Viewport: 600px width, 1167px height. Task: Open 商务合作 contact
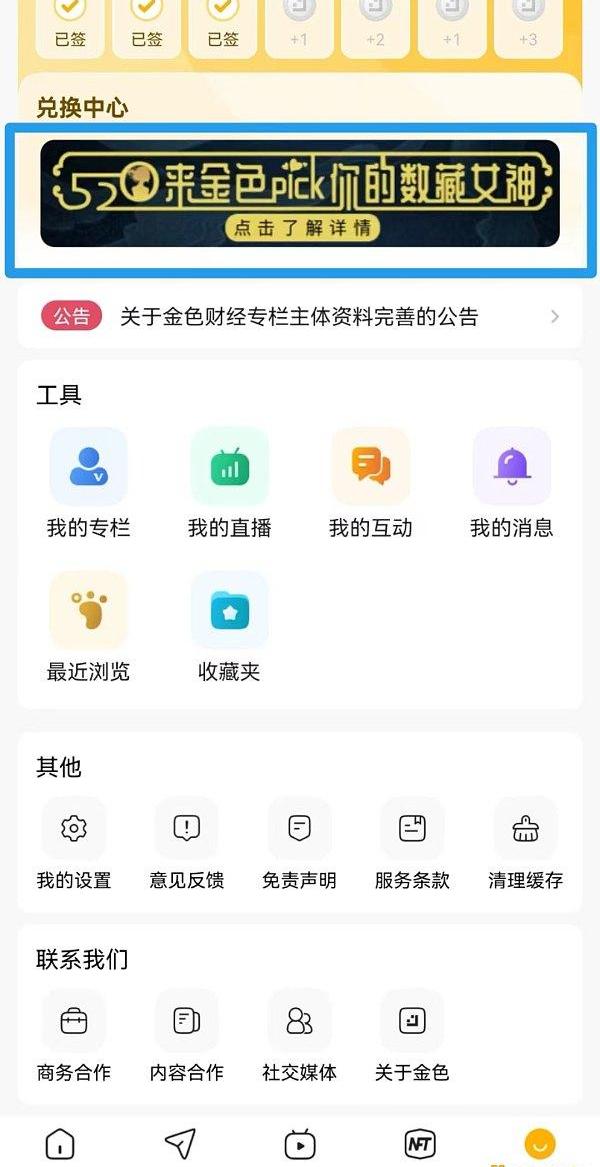(74, 1036)
